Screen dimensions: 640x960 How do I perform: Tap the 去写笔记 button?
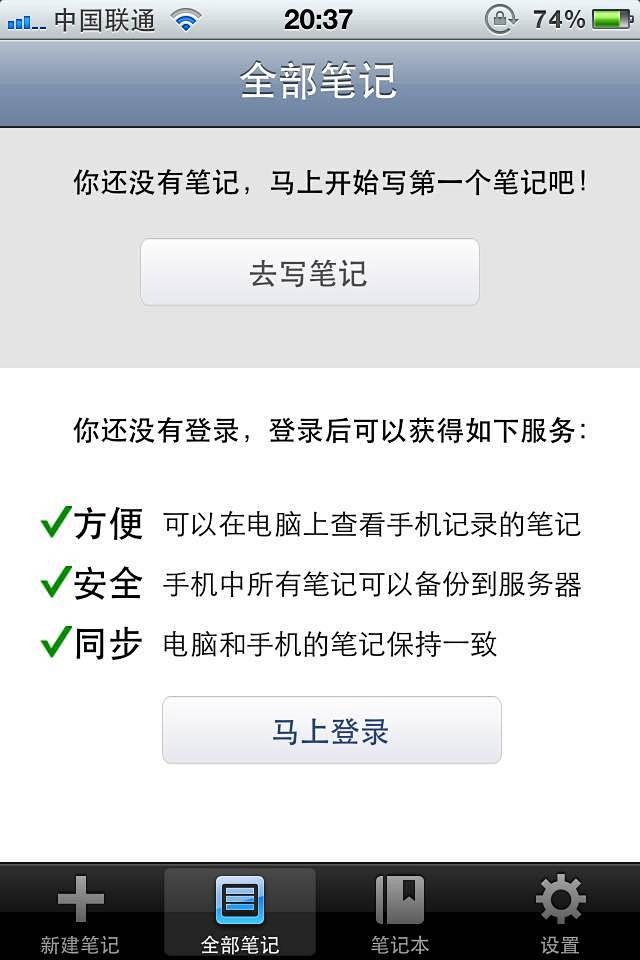click(309, 272)
